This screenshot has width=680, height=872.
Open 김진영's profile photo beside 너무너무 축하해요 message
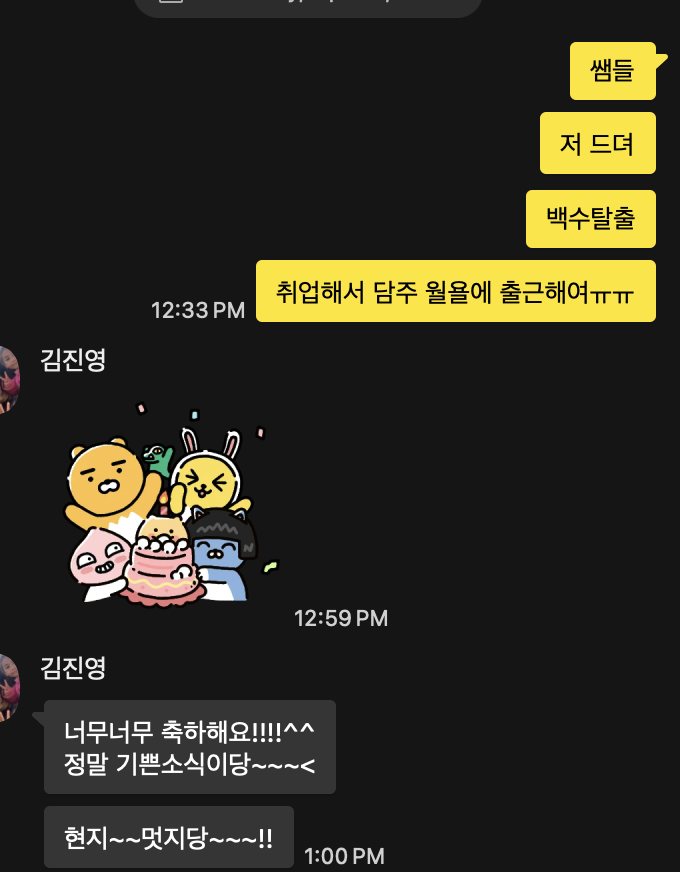(8, 688)
